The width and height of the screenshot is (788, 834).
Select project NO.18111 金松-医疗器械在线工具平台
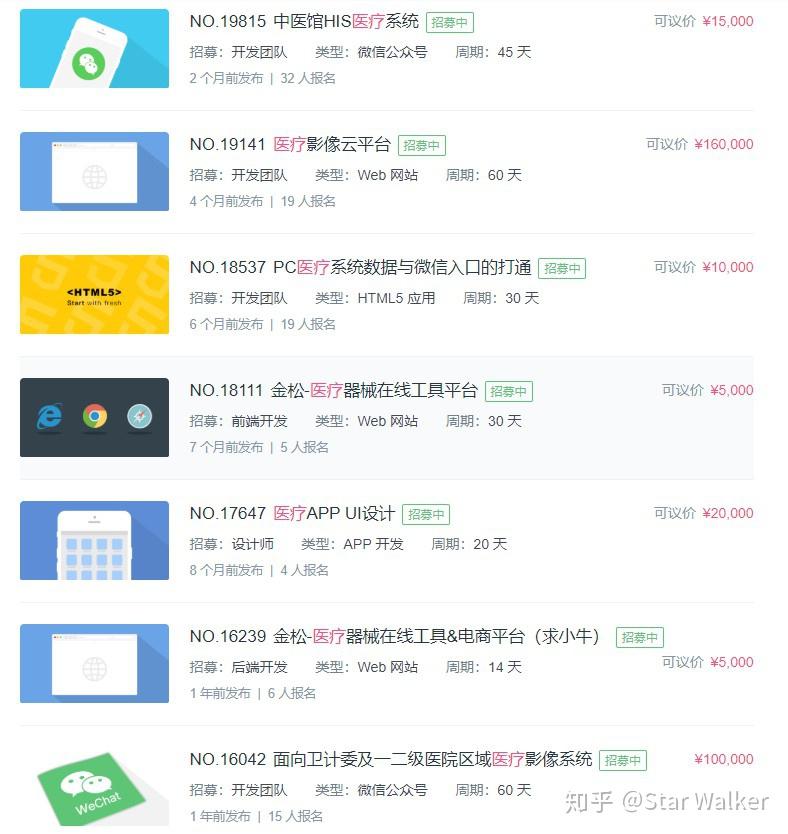(334, 390)
